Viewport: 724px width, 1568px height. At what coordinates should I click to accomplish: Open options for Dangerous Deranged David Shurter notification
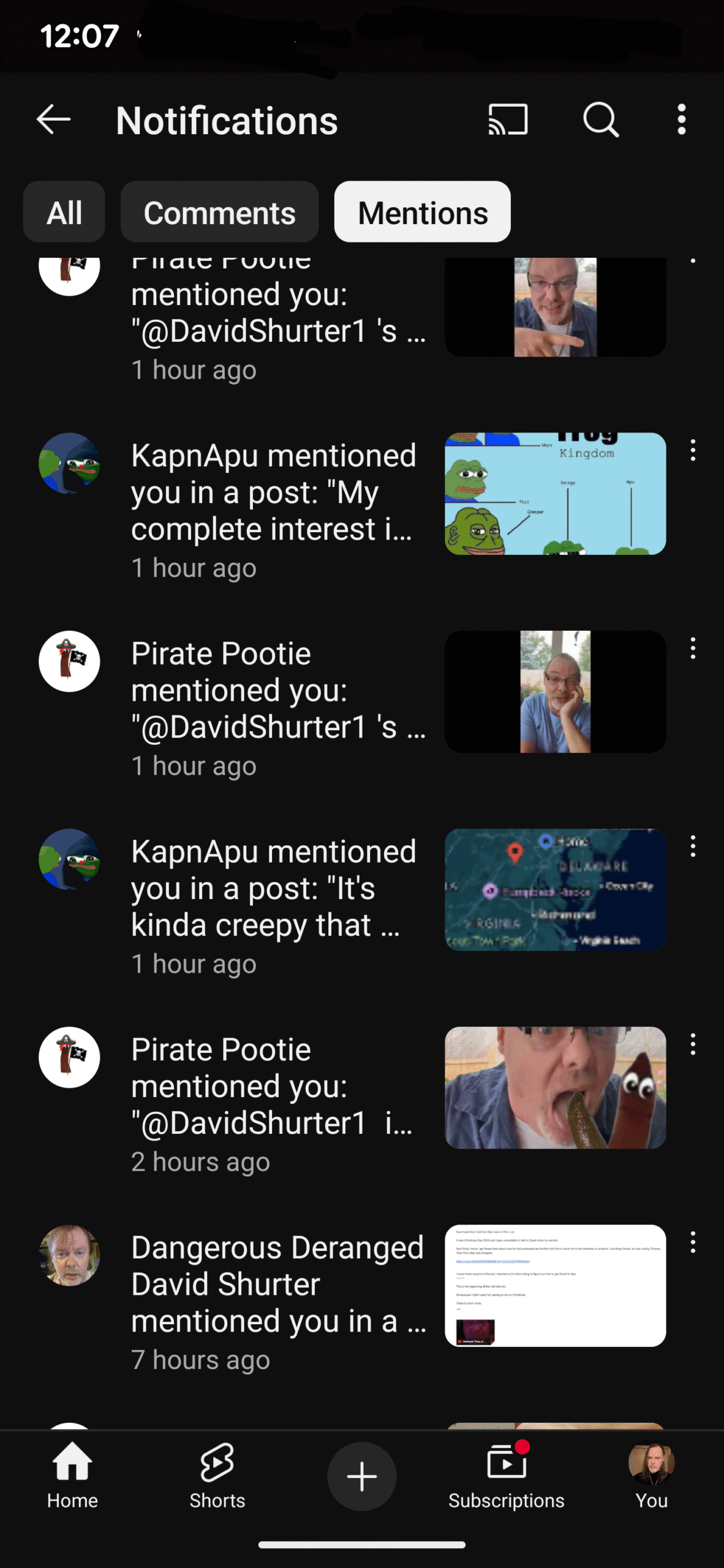(693, 1242)
